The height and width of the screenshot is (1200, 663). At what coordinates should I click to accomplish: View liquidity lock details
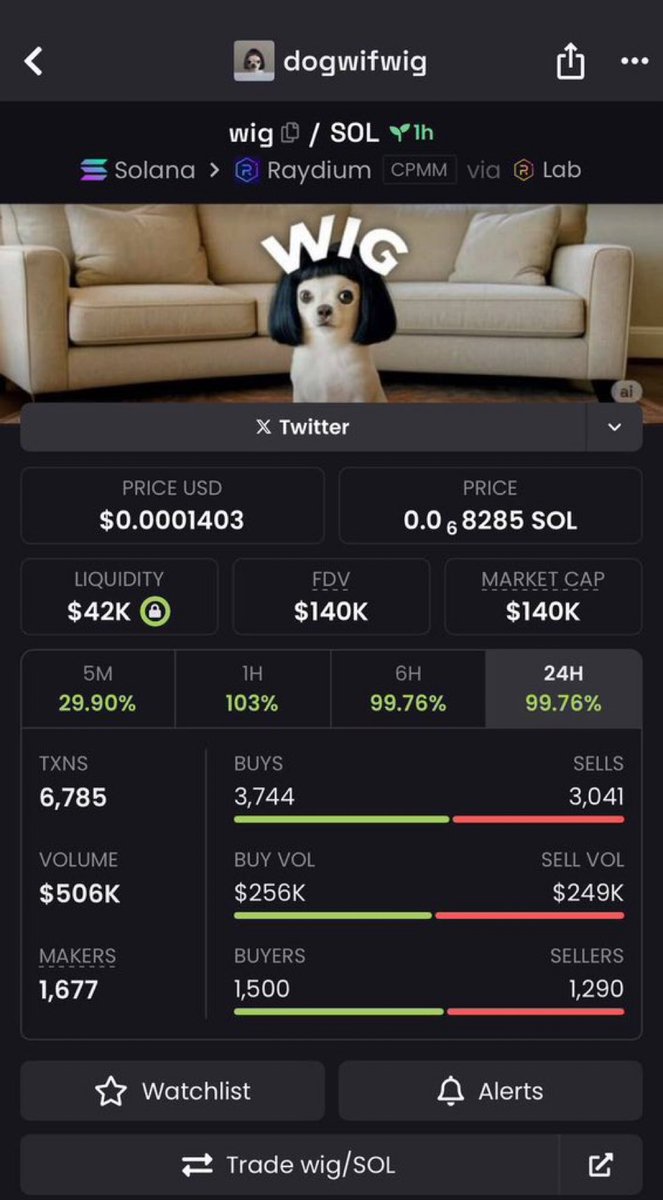(155, 611)
